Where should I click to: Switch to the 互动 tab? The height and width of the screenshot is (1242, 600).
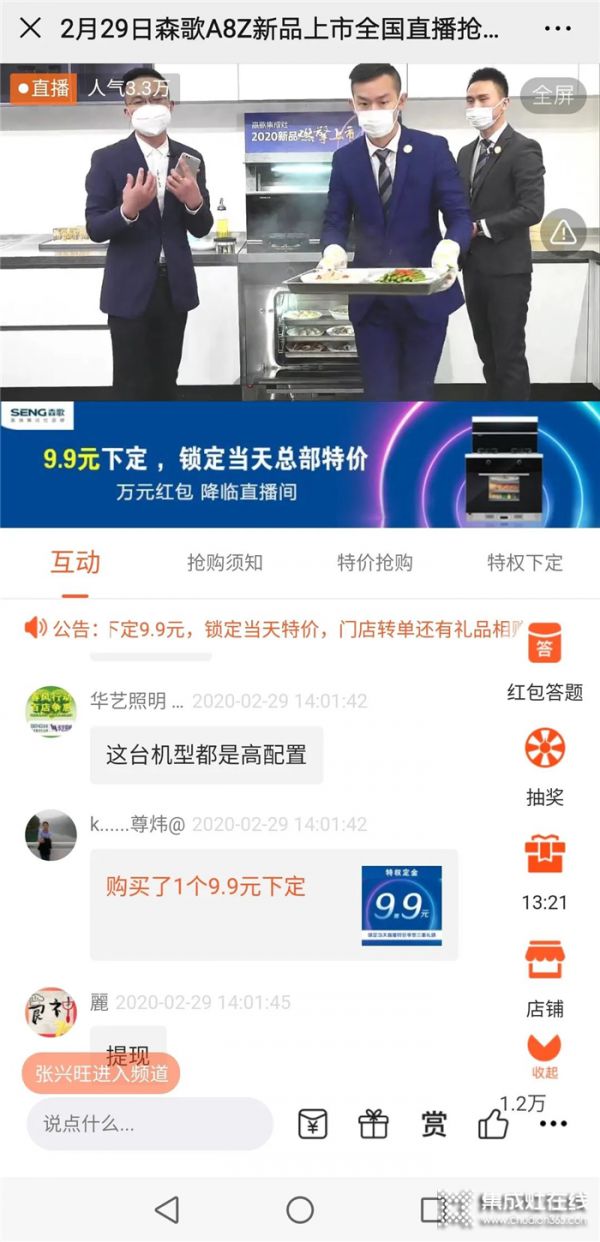tap(75, 562)
